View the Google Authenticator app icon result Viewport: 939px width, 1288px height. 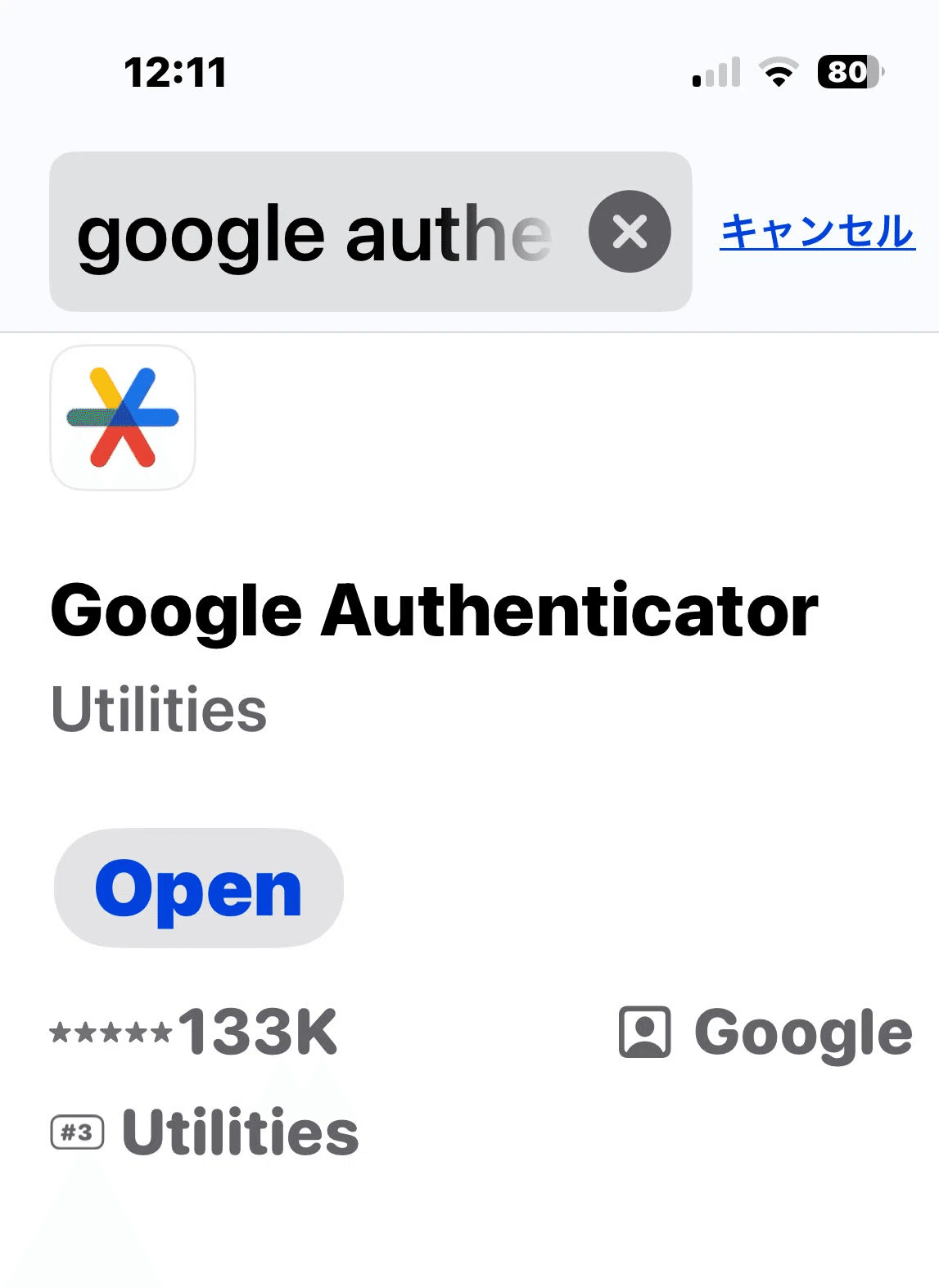tap(123, 418)
